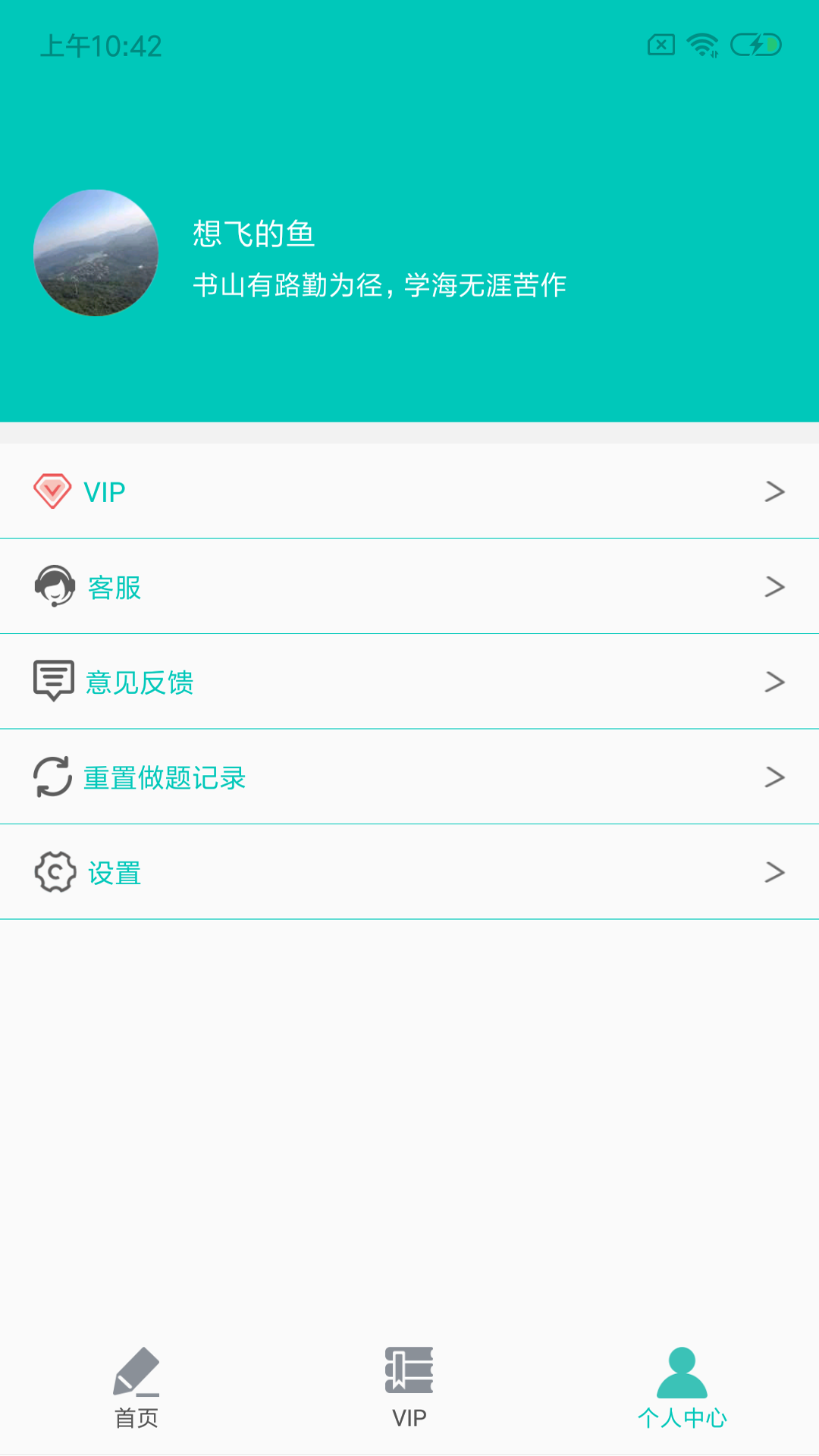Open 重置做题记录 to reset question records
The width and height of the screenshot is (819, 1456).
point(165,777)
